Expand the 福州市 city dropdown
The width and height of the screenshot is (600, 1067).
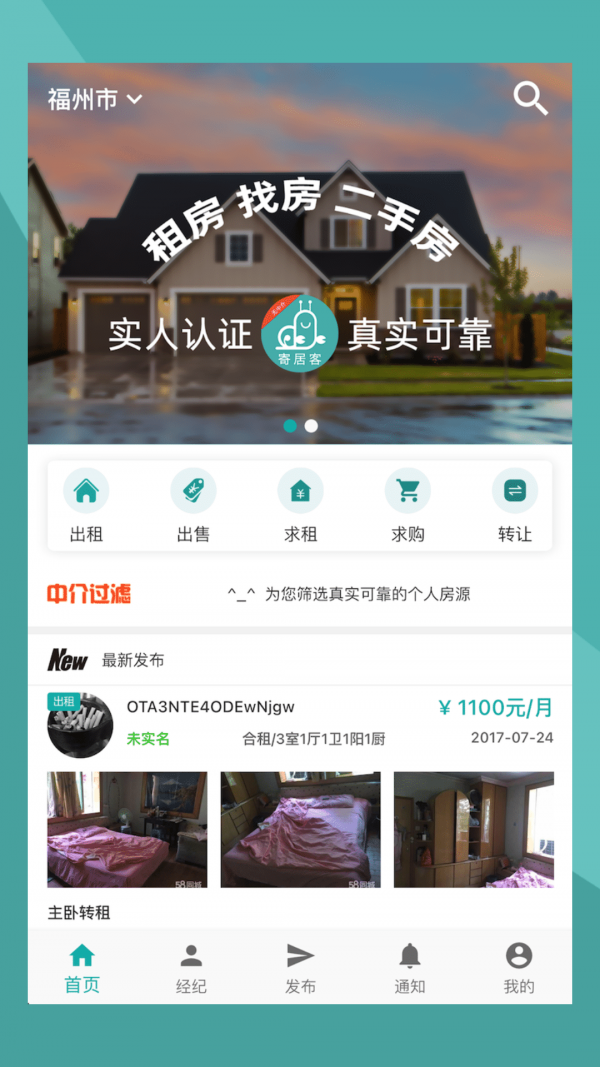pos(95,99)
